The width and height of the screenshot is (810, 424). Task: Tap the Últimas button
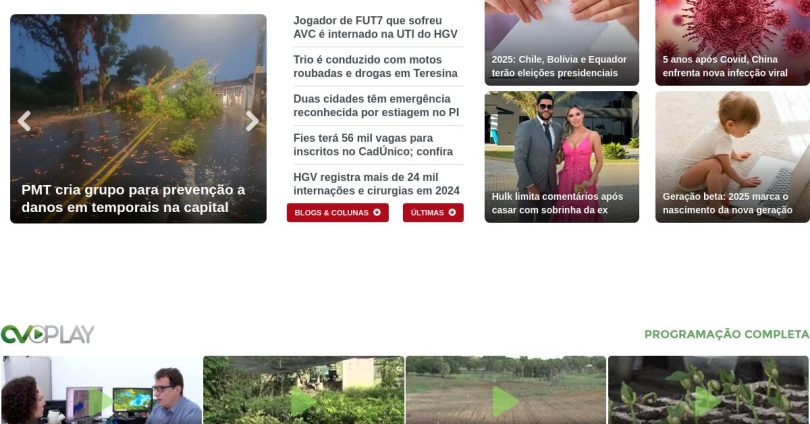[x=433, y=212]
